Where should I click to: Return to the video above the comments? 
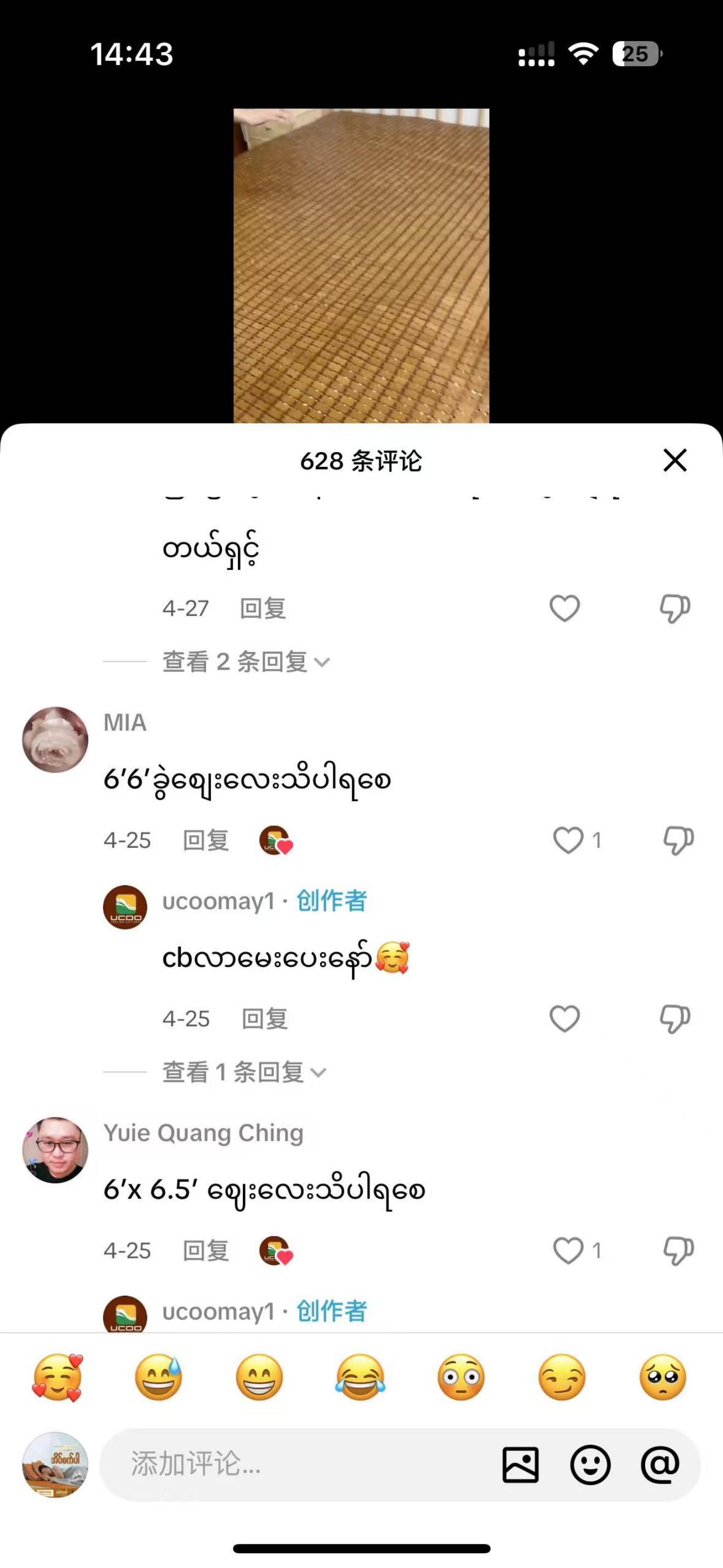[361, 265]
